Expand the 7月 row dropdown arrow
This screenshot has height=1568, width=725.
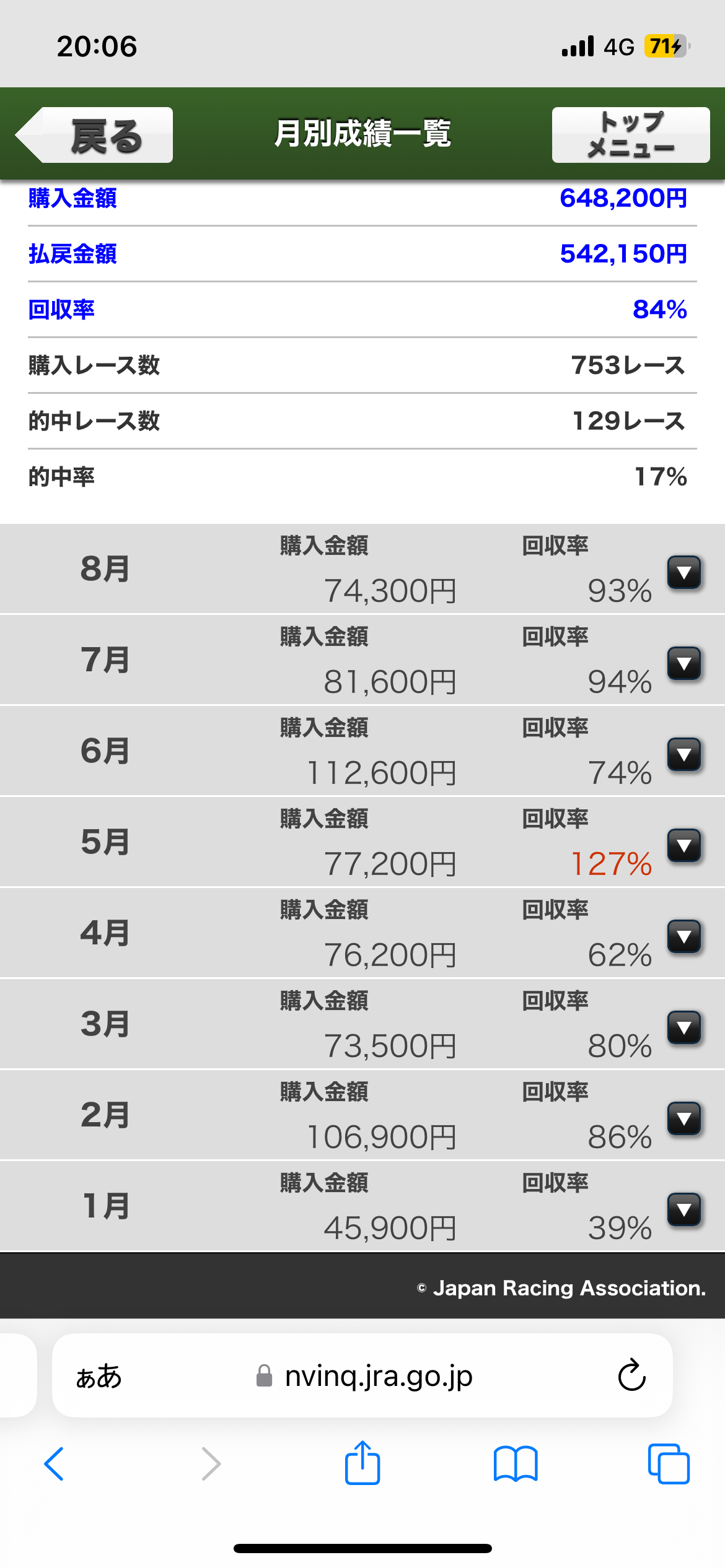click(x=684, y=663)
